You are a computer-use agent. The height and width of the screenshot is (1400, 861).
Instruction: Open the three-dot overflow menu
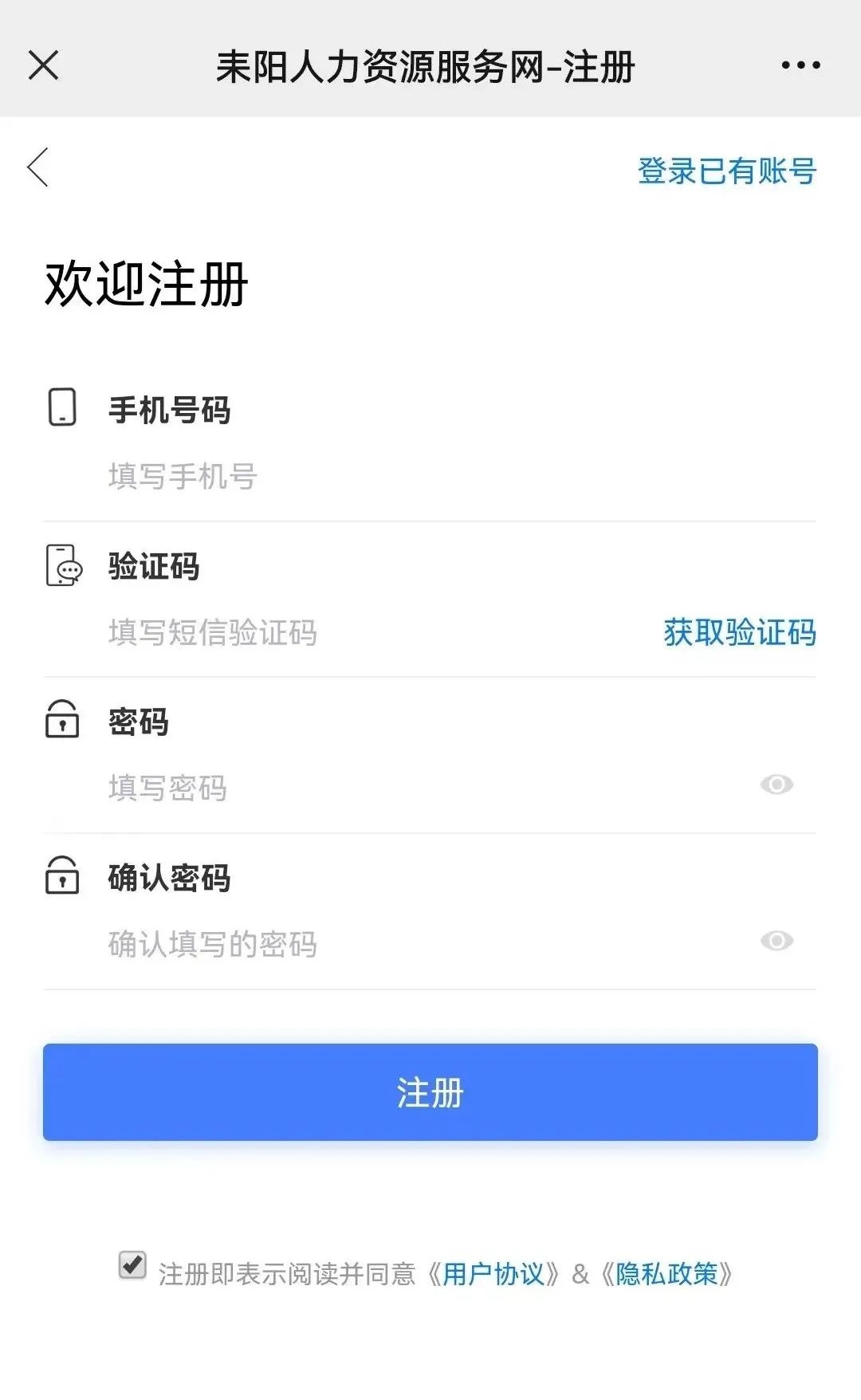pos(800,65)
